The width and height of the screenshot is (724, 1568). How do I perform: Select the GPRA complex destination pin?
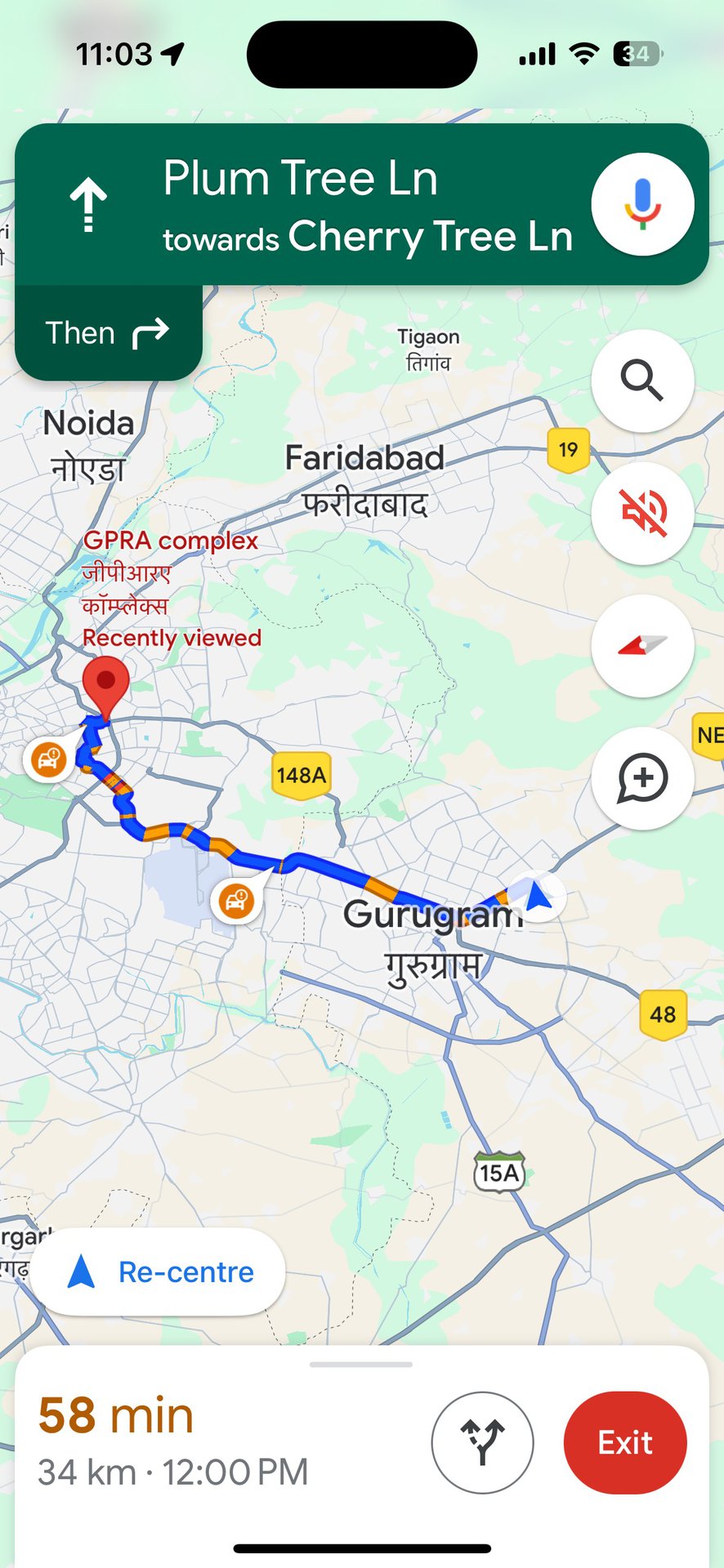[x=106, y=688]
